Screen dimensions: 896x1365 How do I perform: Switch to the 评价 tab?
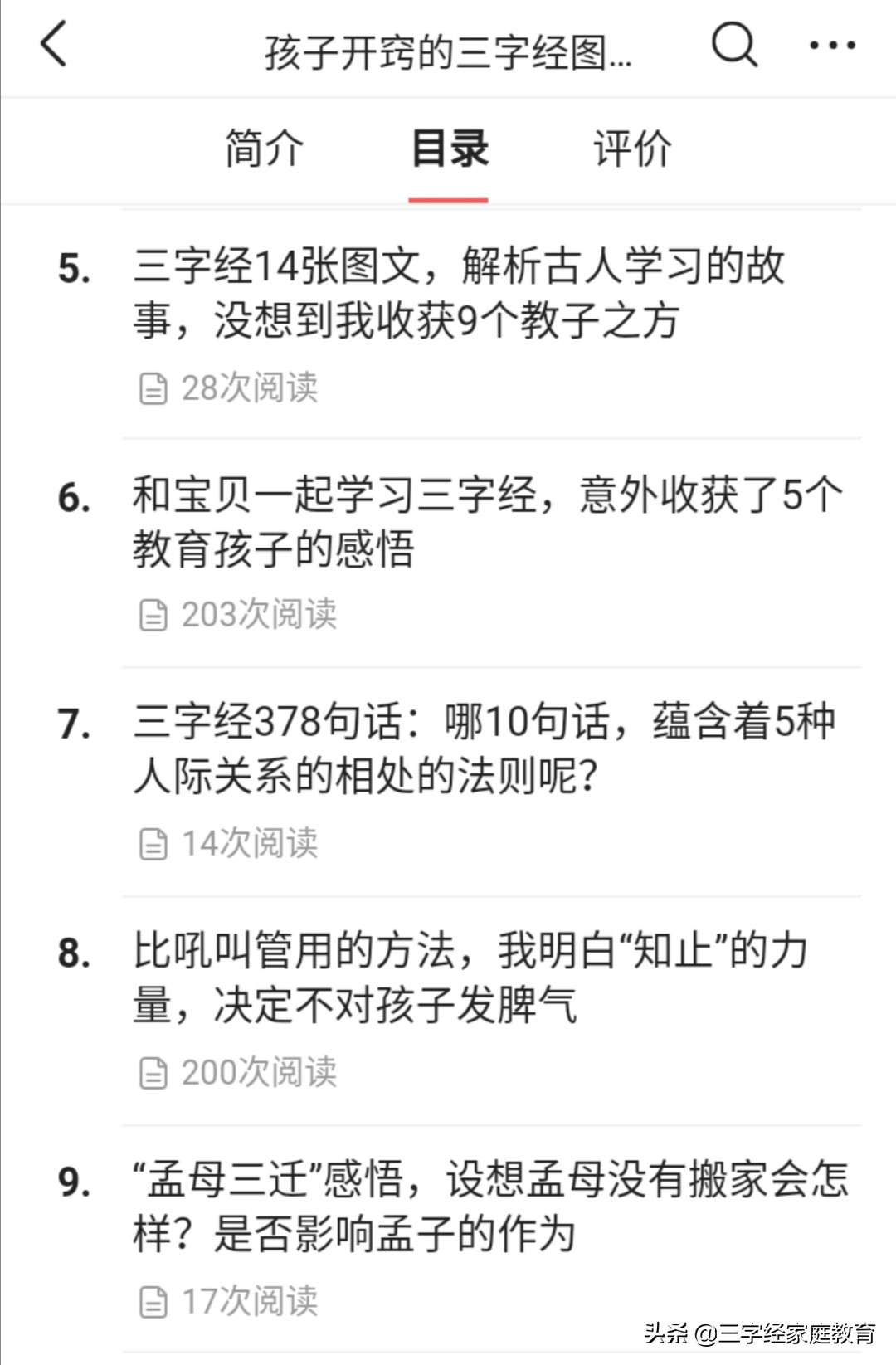point(632,149)
